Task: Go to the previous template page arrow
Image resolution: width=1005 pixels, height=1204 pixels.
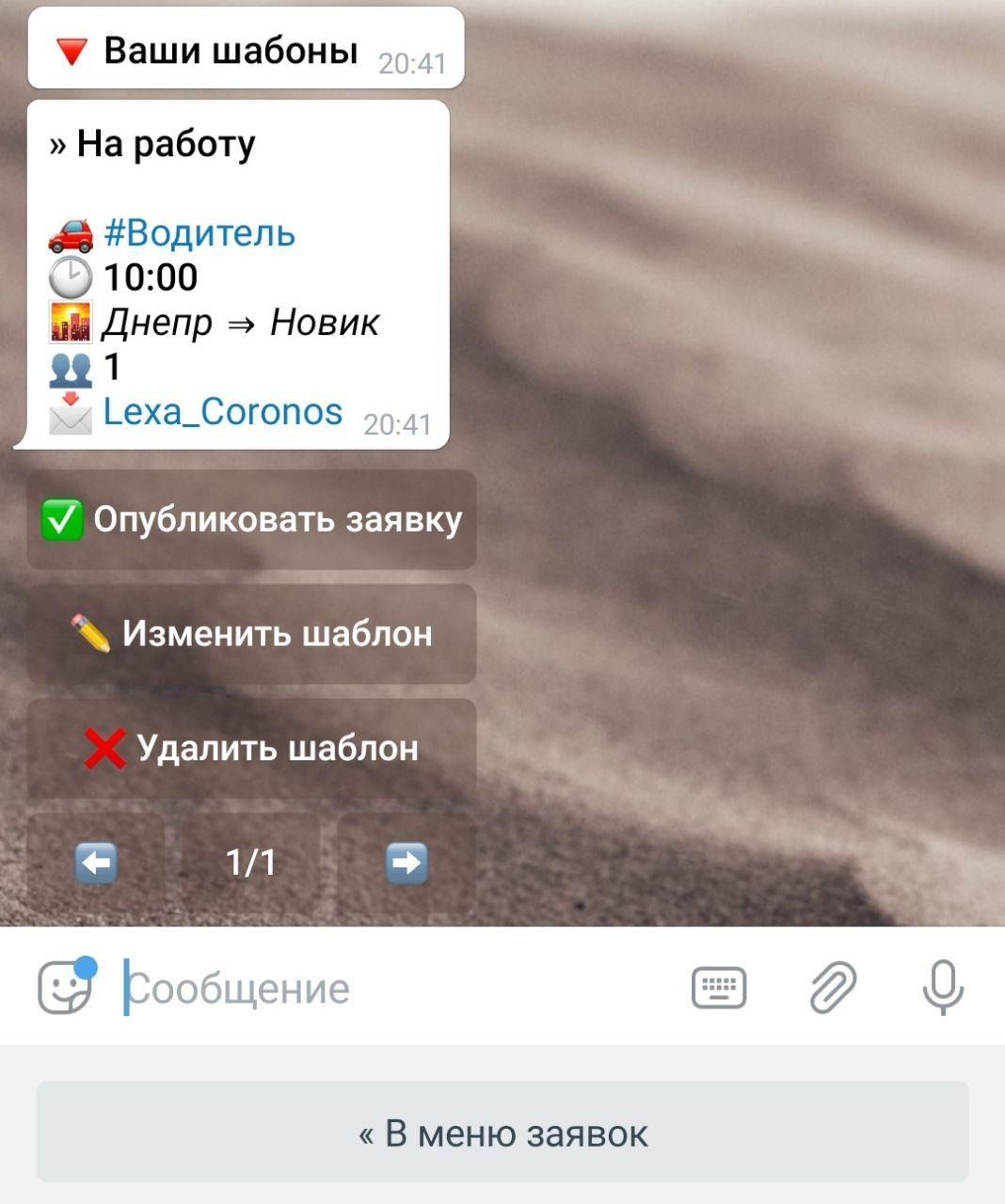Action: [x=96, y=863]
